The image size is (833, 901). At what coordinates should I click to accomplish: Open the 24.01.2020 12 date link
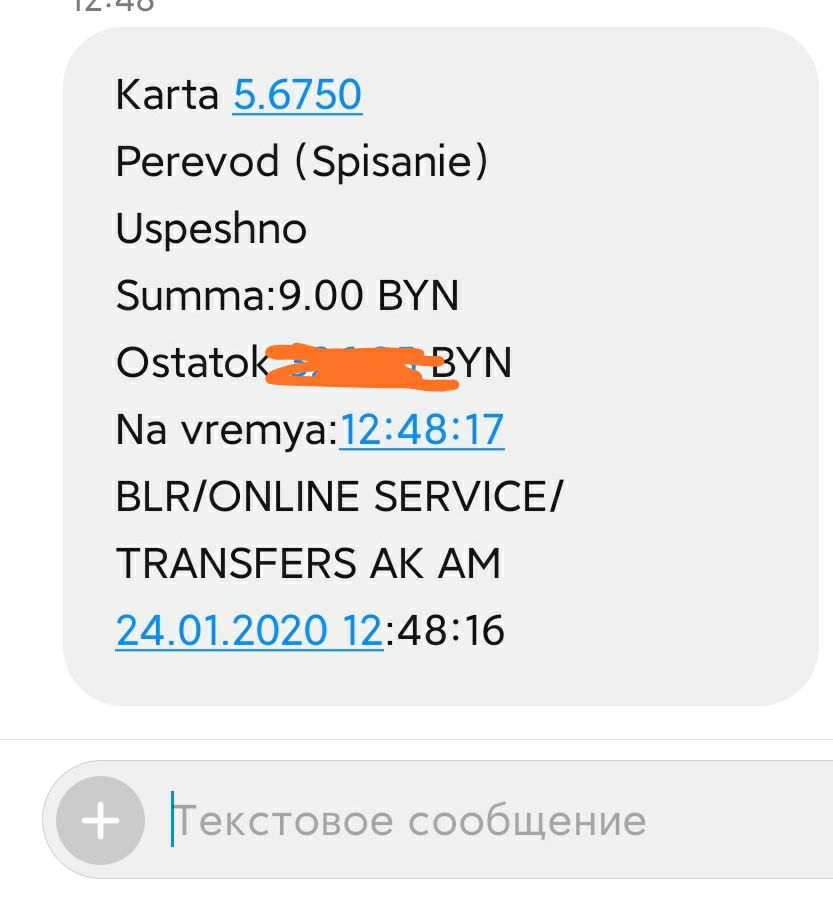(249, 630)
